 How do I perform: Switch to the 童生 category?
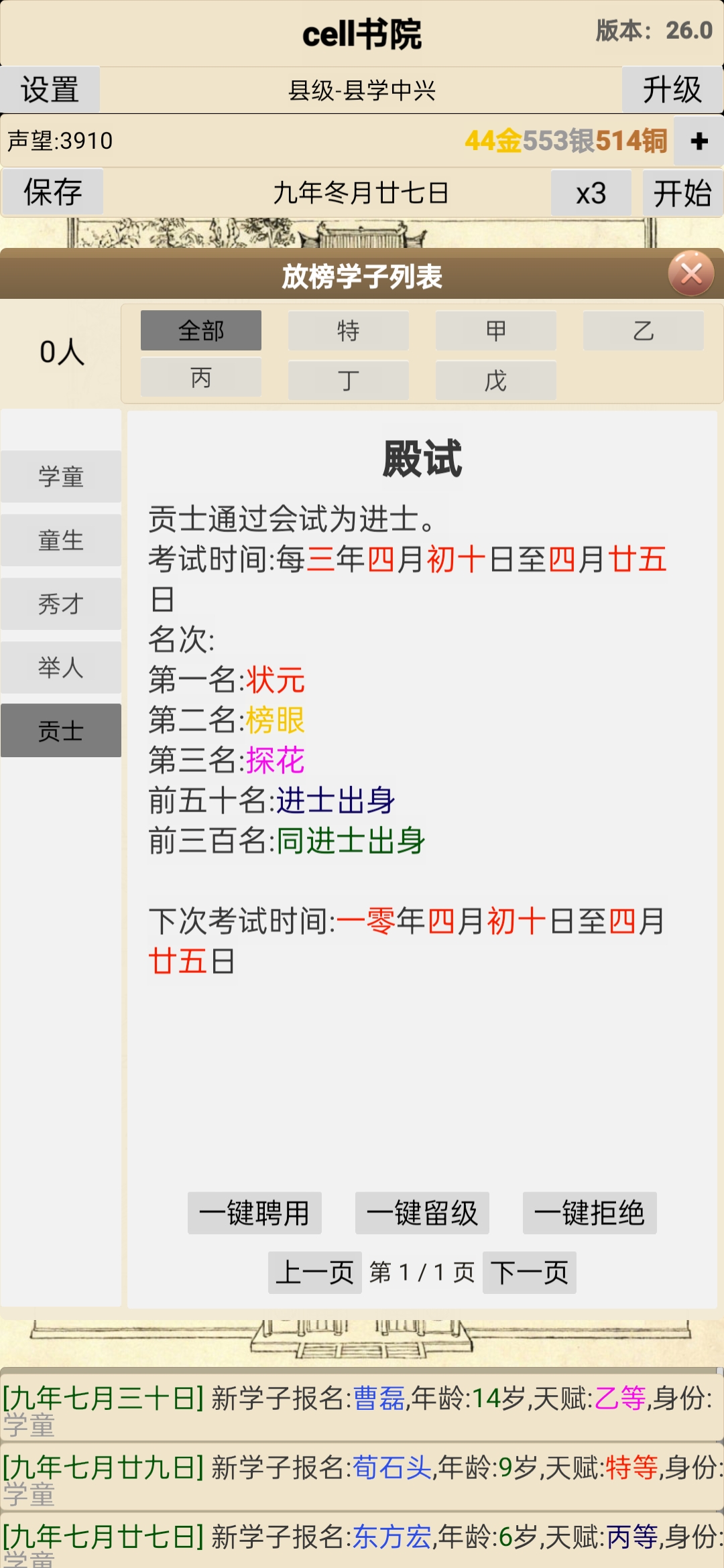click(x=61, y=540)
